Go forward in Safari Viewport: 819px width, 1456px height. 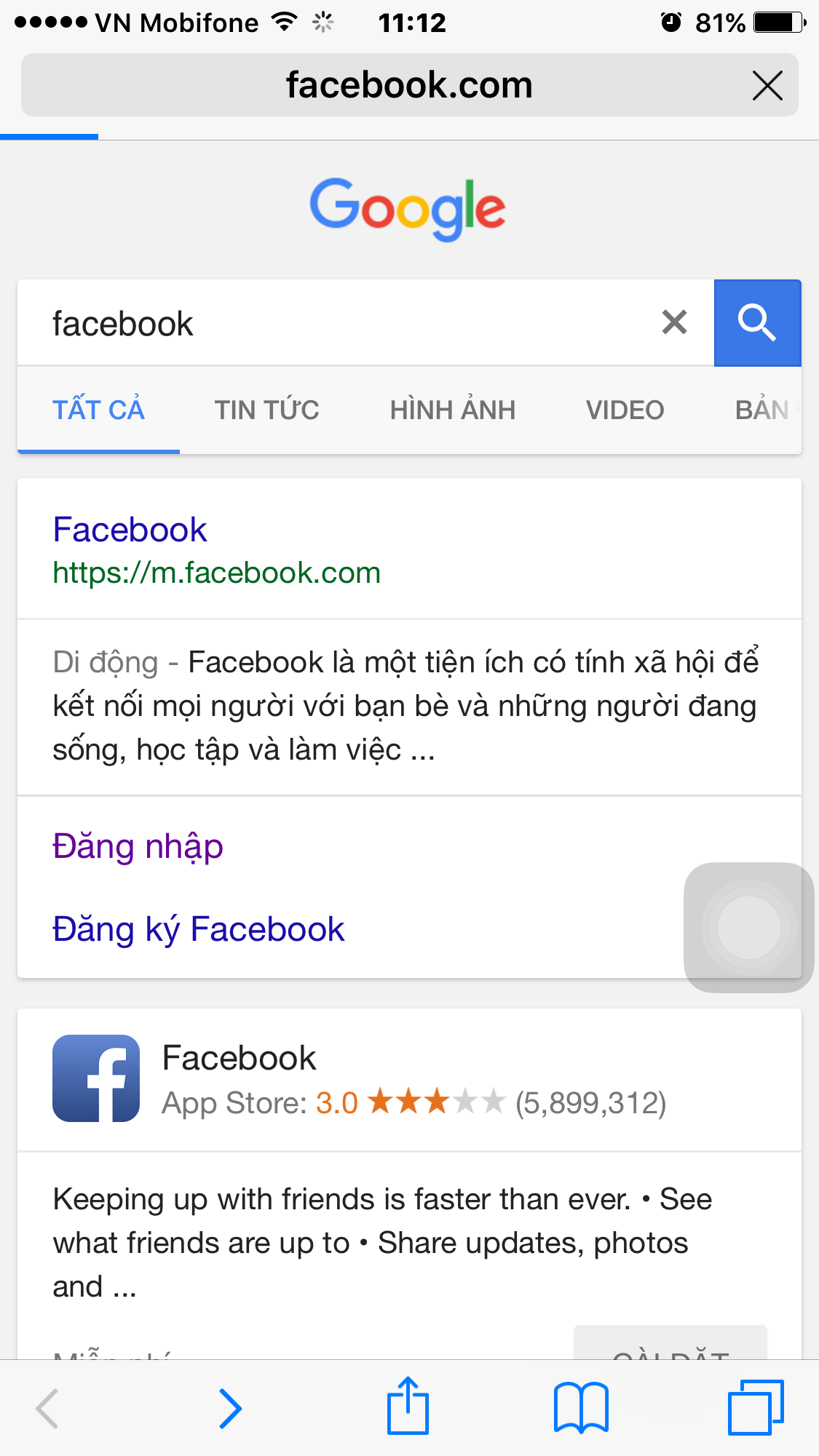coord(230,1409)
